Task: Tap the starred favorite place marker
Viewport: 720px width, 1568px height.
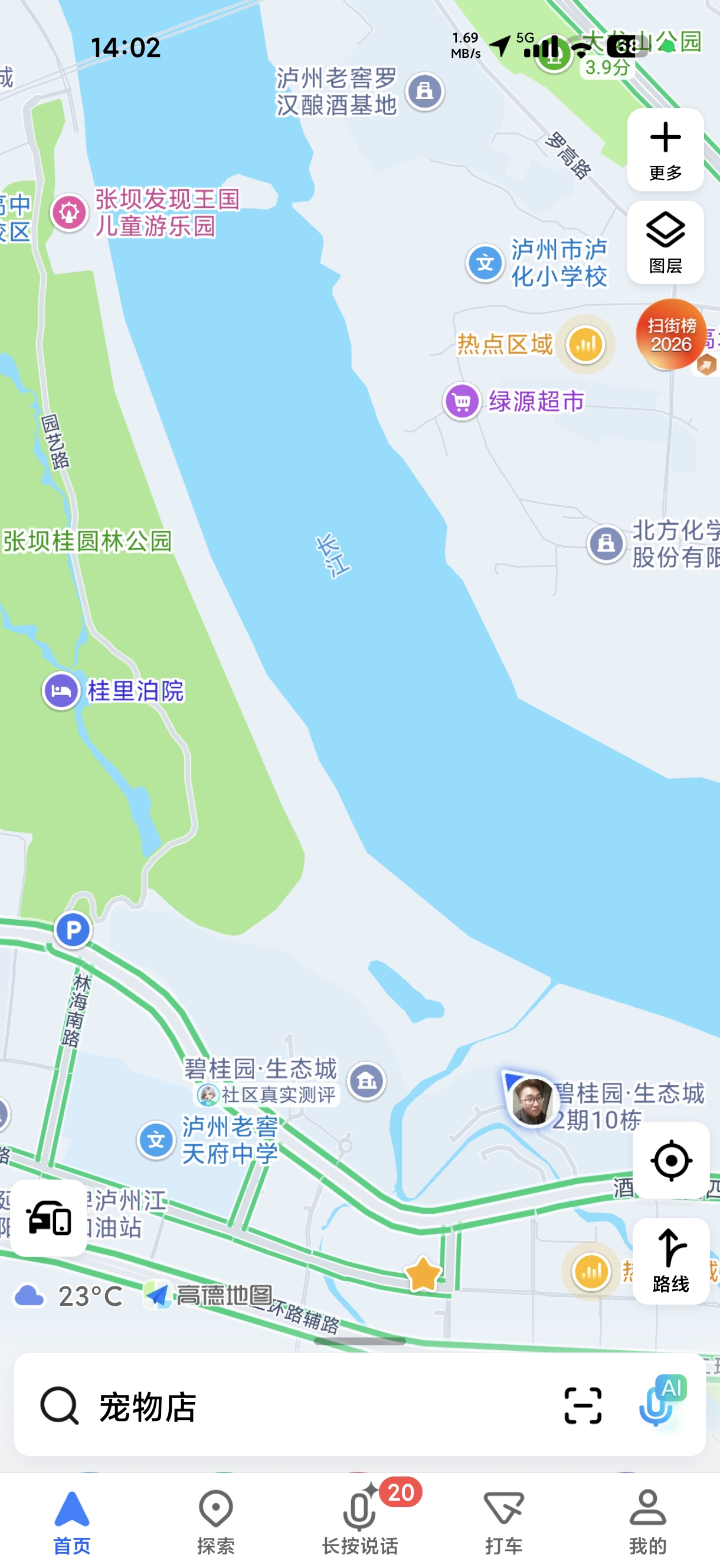Action: tap(423, 1274)
